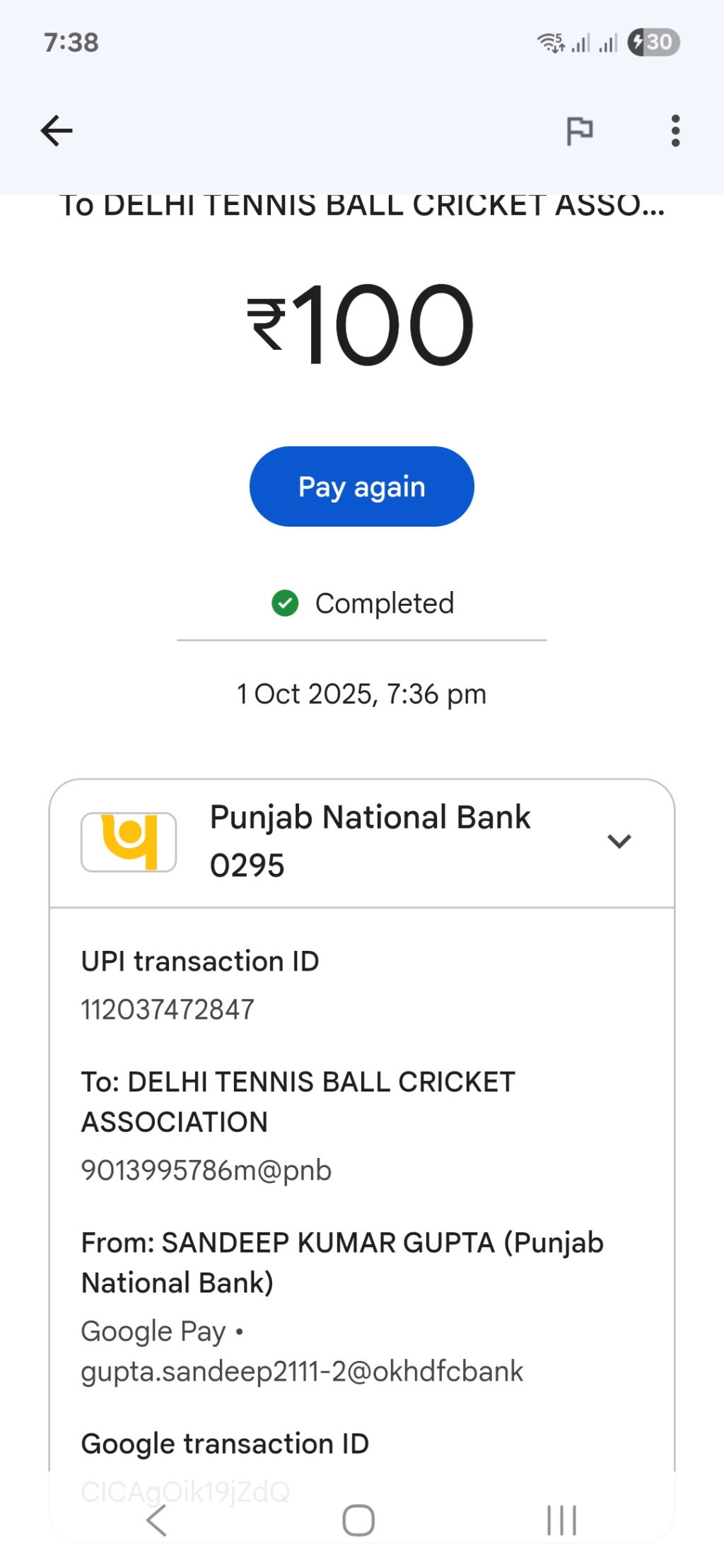
Task: Go back using the top arrow
Action: click(57, 131)
